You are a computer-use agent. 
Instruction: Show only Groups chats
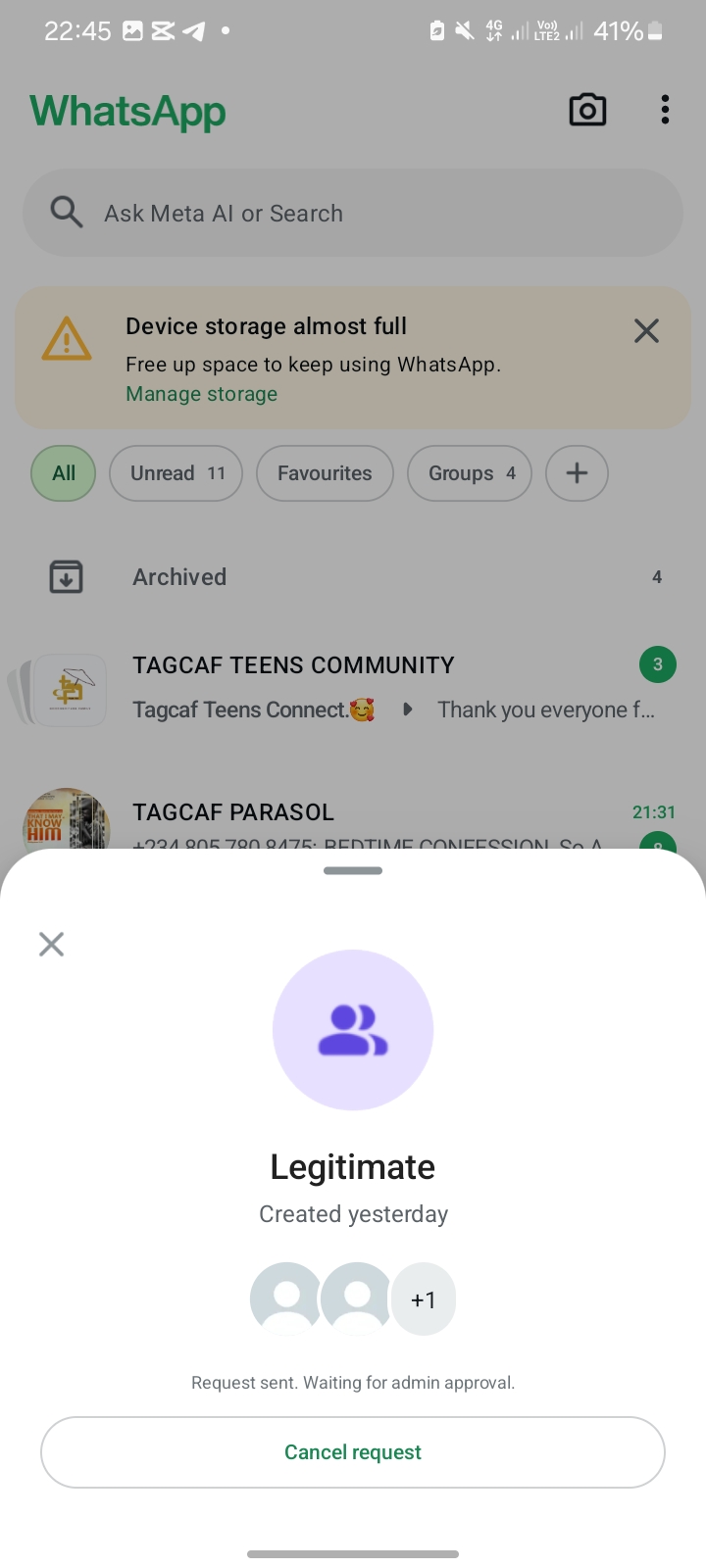471,473
